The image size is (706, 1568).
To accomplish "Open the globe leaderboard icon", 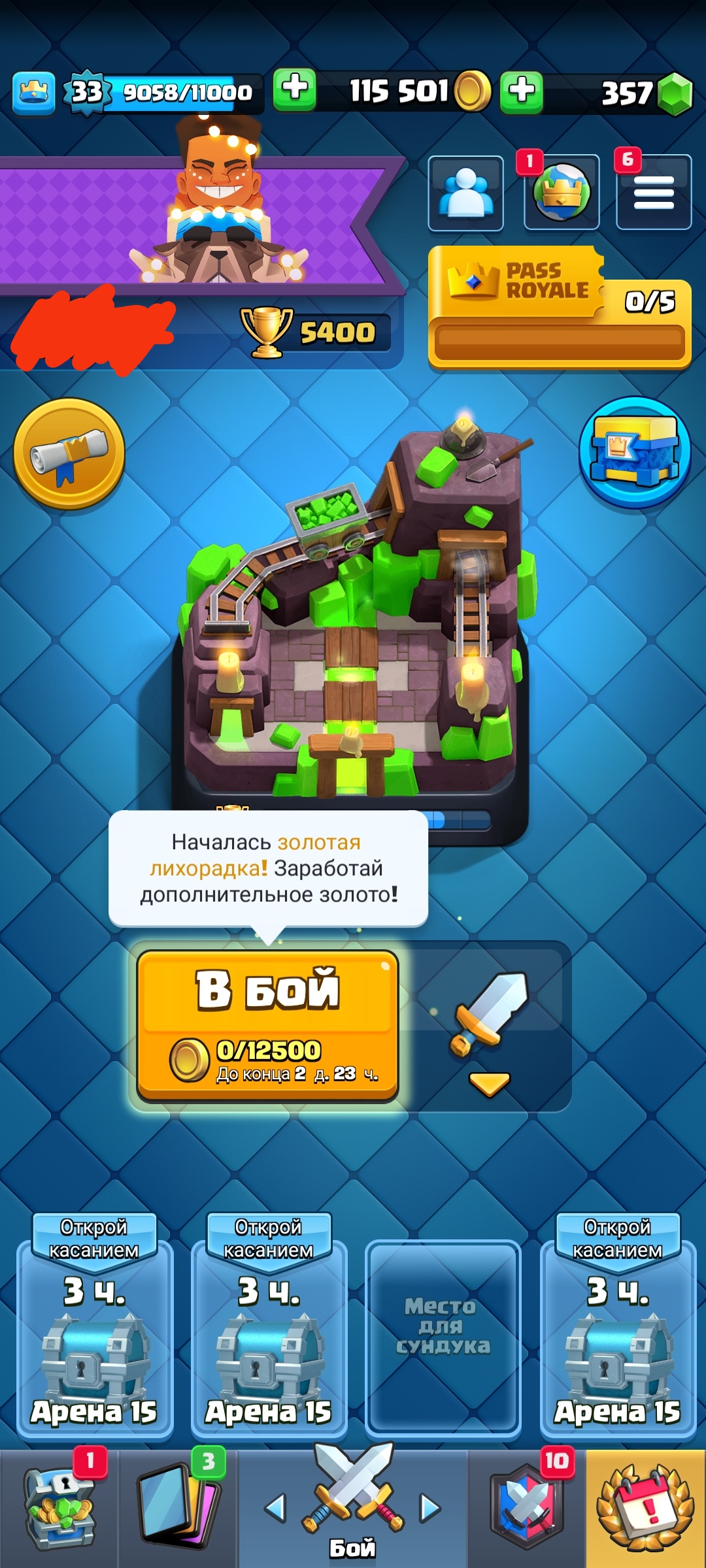I will click(x=562, y=193).
